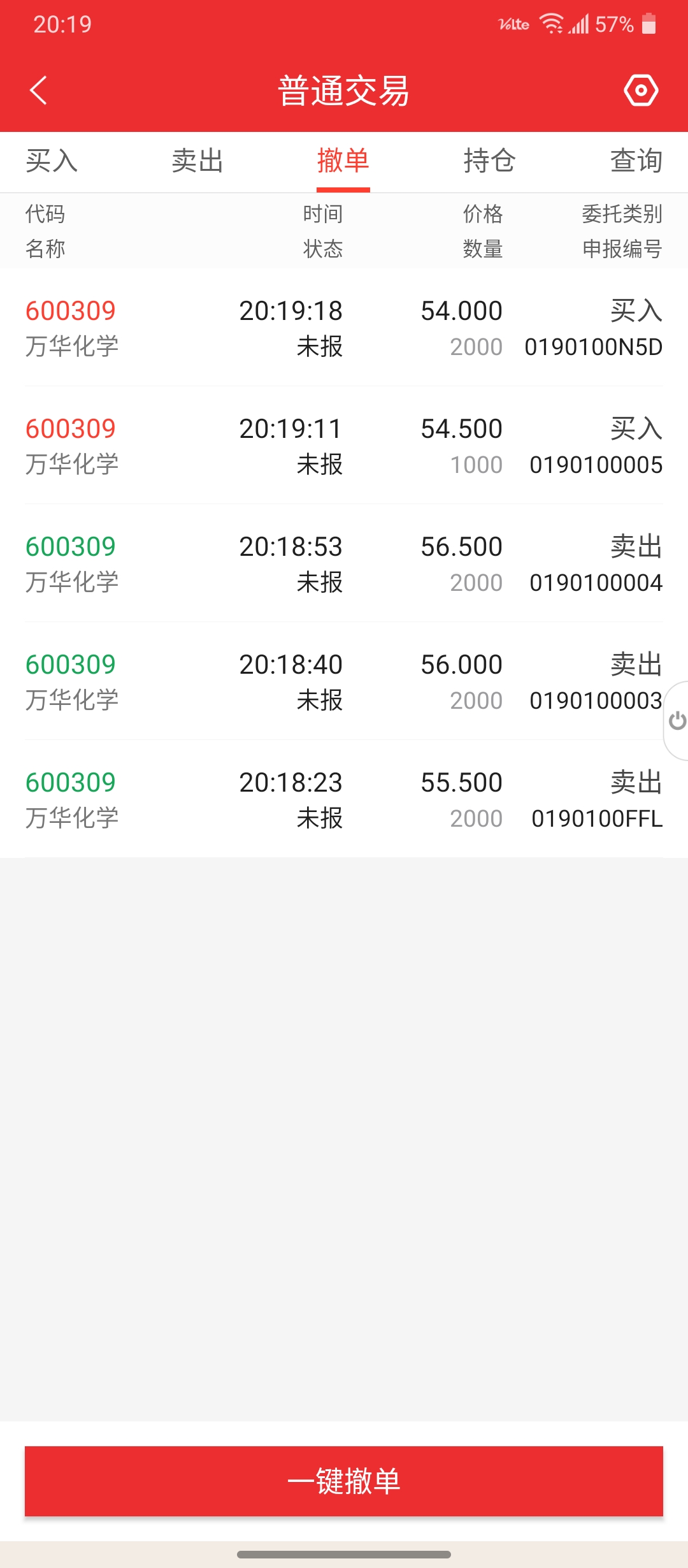This screenshot has height=1568, width=688.
Task: Select the sell order priced 55.500
Action: pos(344,799)
